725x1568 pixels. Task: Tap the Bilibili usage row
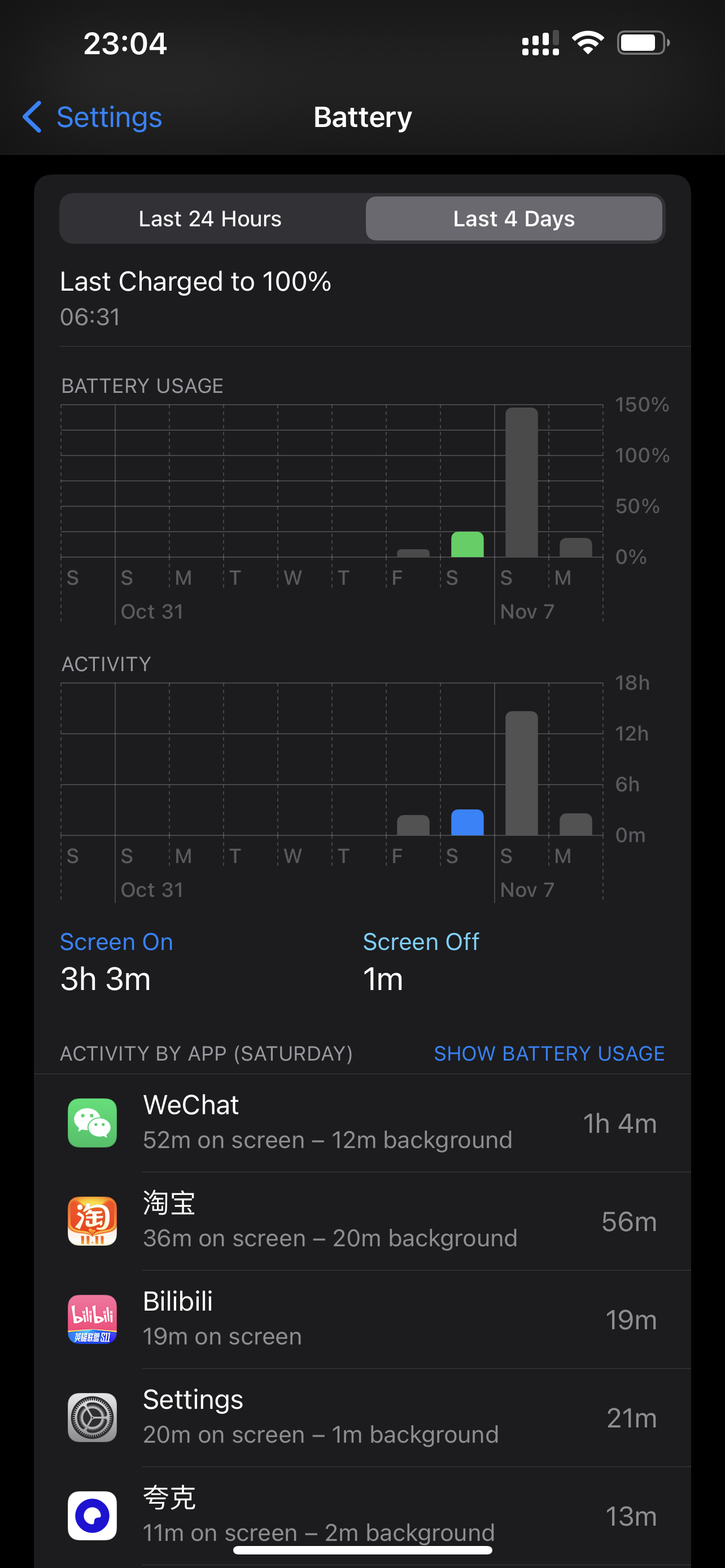(362, 1319)
